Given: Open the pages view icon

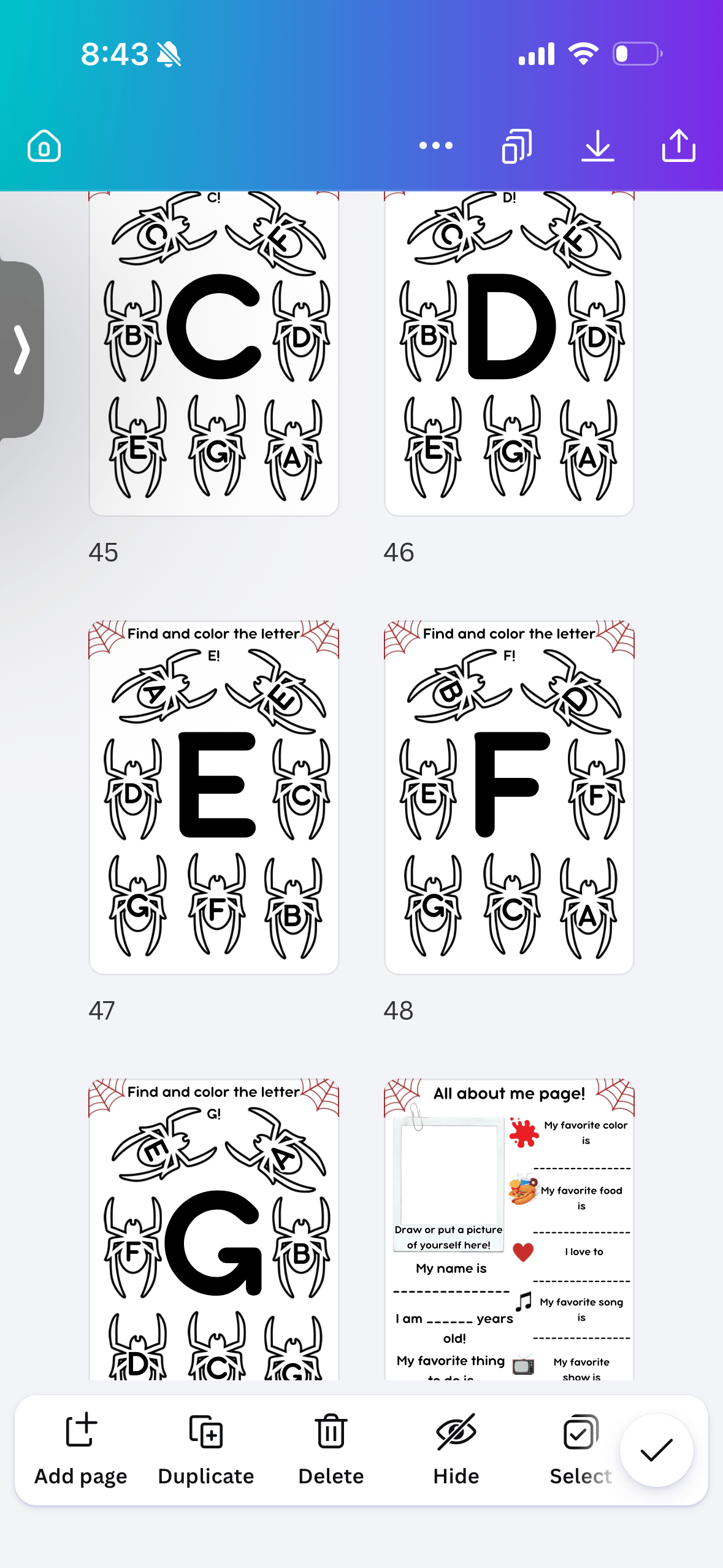Looking at the screenshot, I should pos(517,146).
